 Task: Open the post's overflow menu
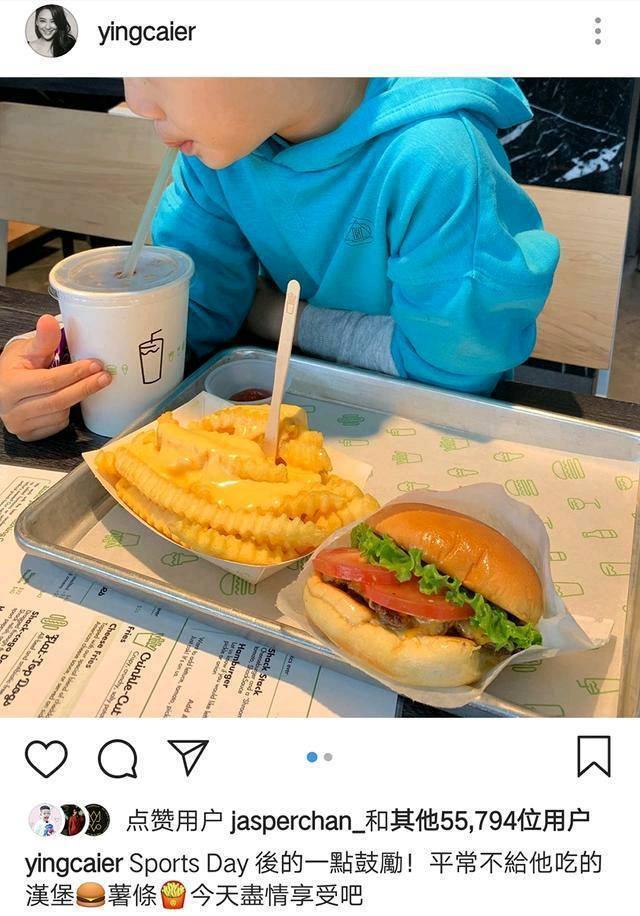(x=598, y=31)
